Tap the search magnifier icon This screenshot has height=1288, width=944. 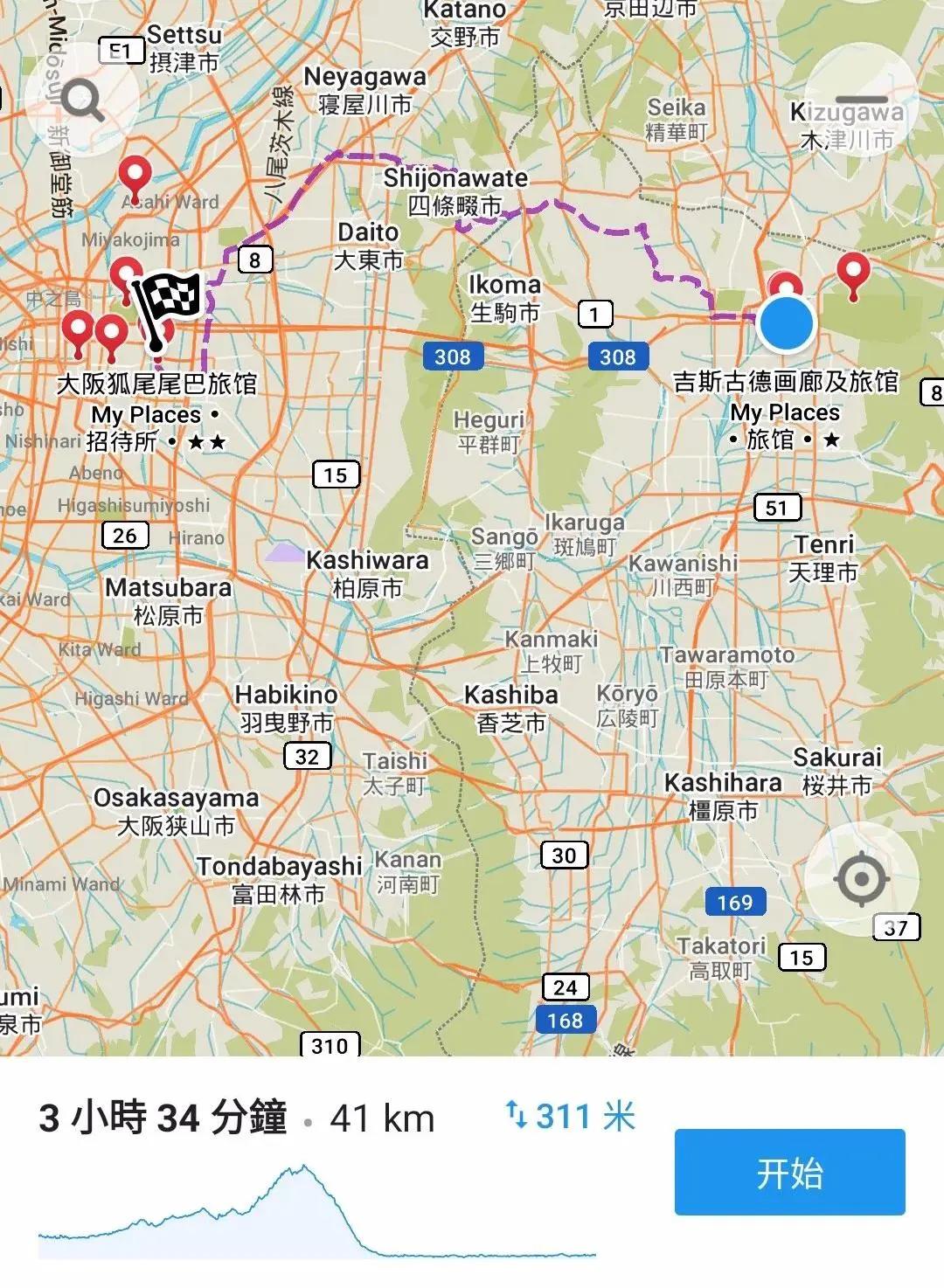point(83,100)
